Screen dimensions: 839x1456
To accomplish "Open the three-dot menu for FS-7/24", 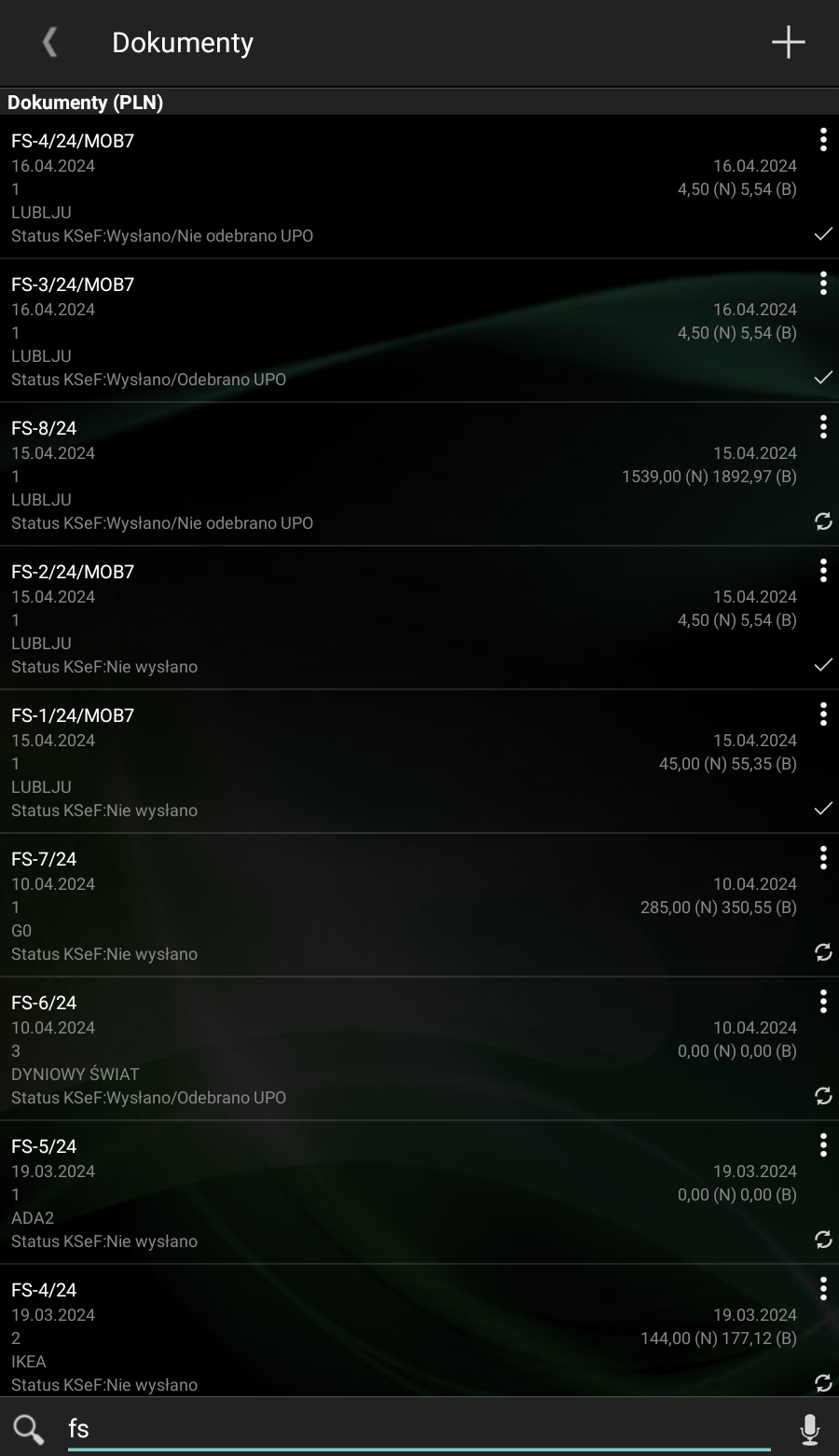I will 823,858.
